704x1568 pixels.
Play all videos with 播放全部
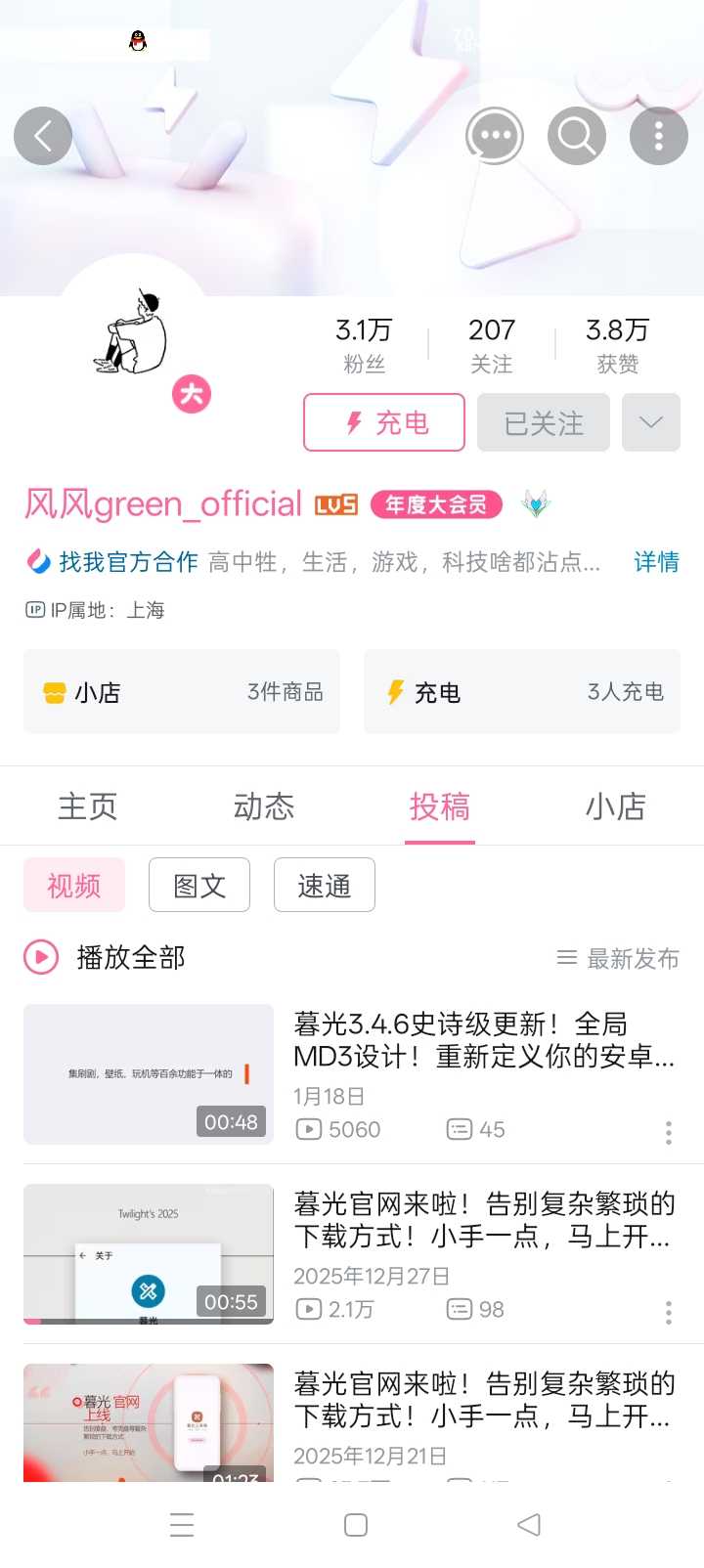point(106,957)
